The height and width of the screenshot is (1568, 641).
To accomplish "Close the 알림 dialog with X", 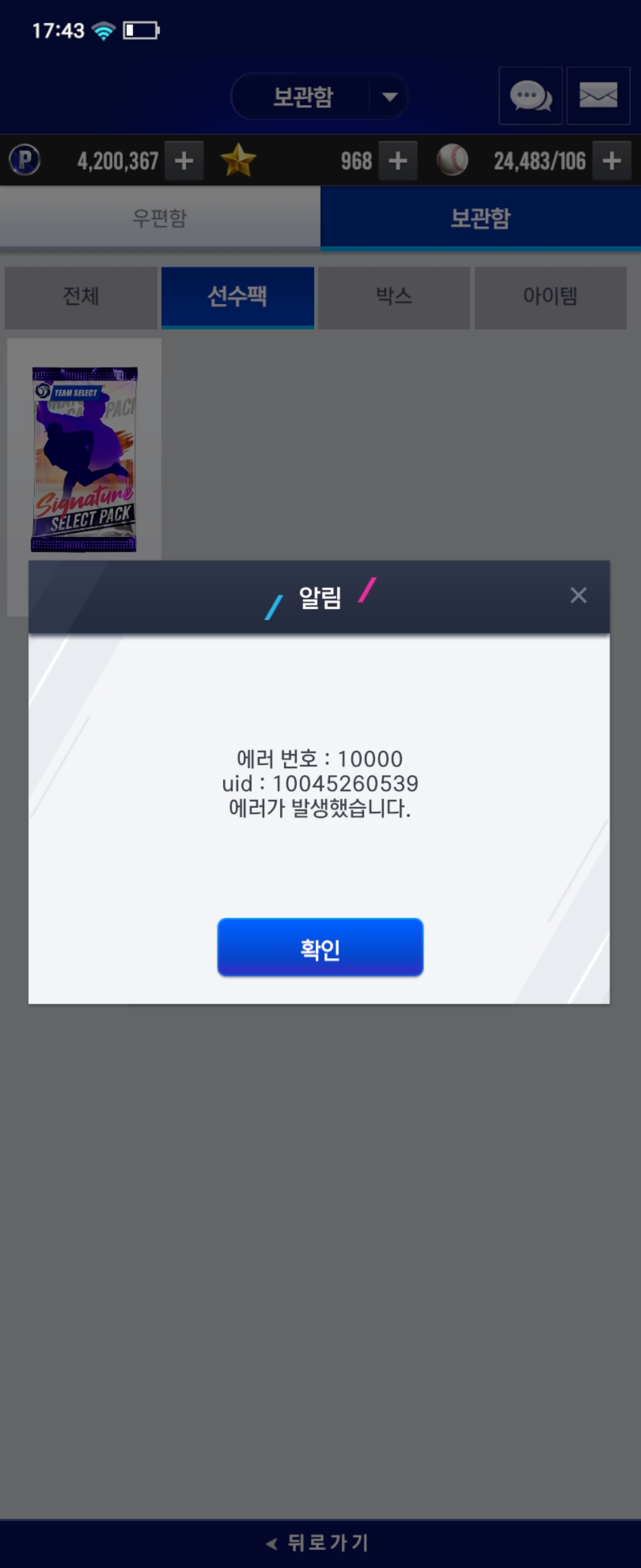I will click(577, 595).
